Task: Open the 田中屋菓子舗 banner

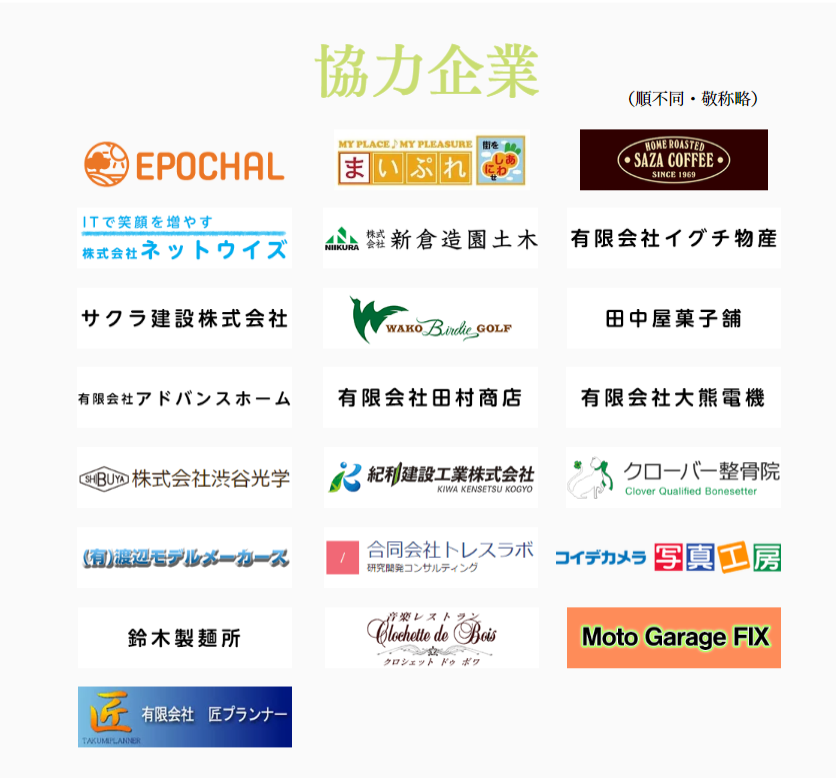Action: tap(674, 318)
